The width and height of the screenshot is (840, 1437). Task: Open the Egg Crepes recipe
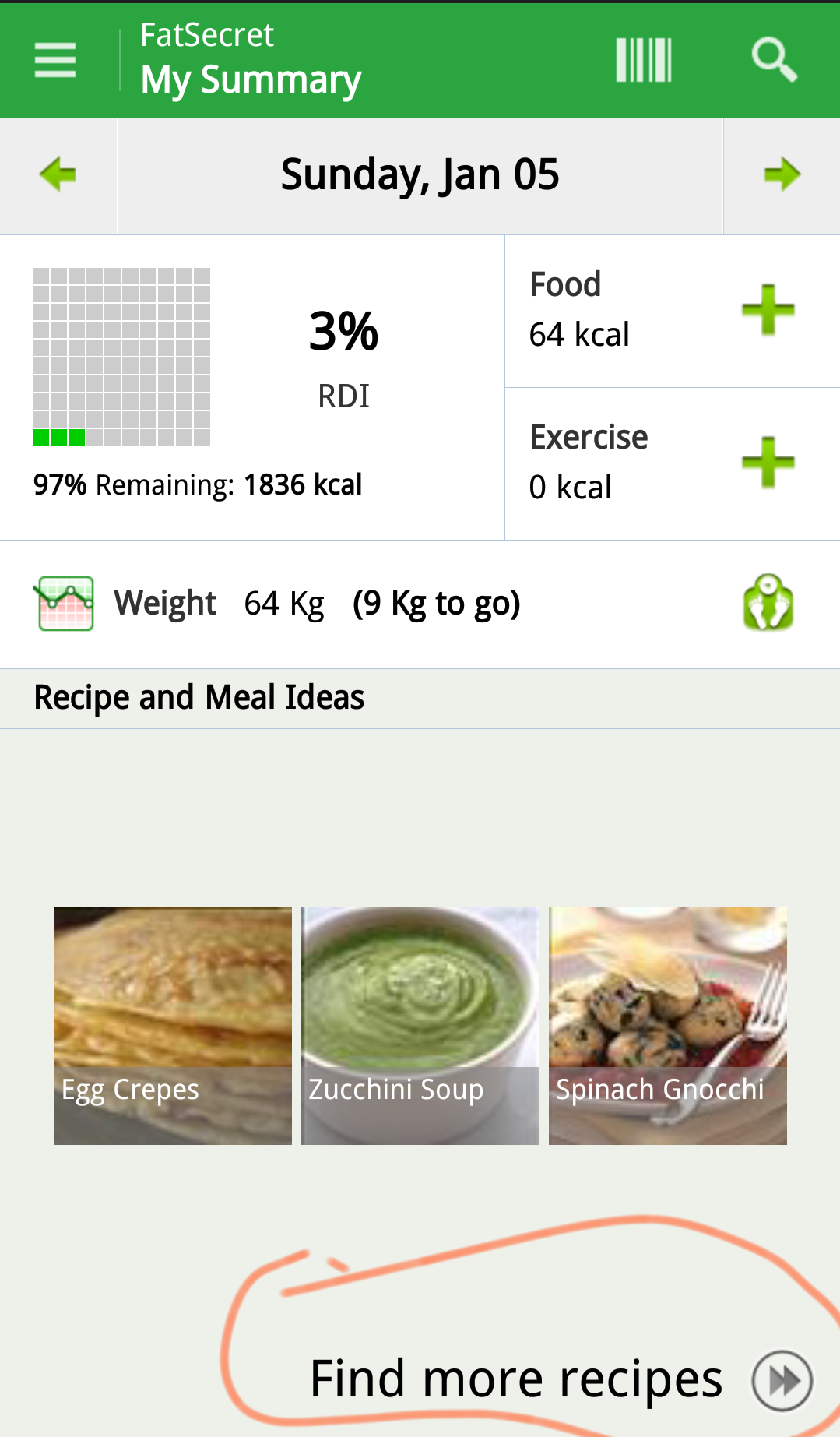pyautogui.click(x=173, y=1025)
